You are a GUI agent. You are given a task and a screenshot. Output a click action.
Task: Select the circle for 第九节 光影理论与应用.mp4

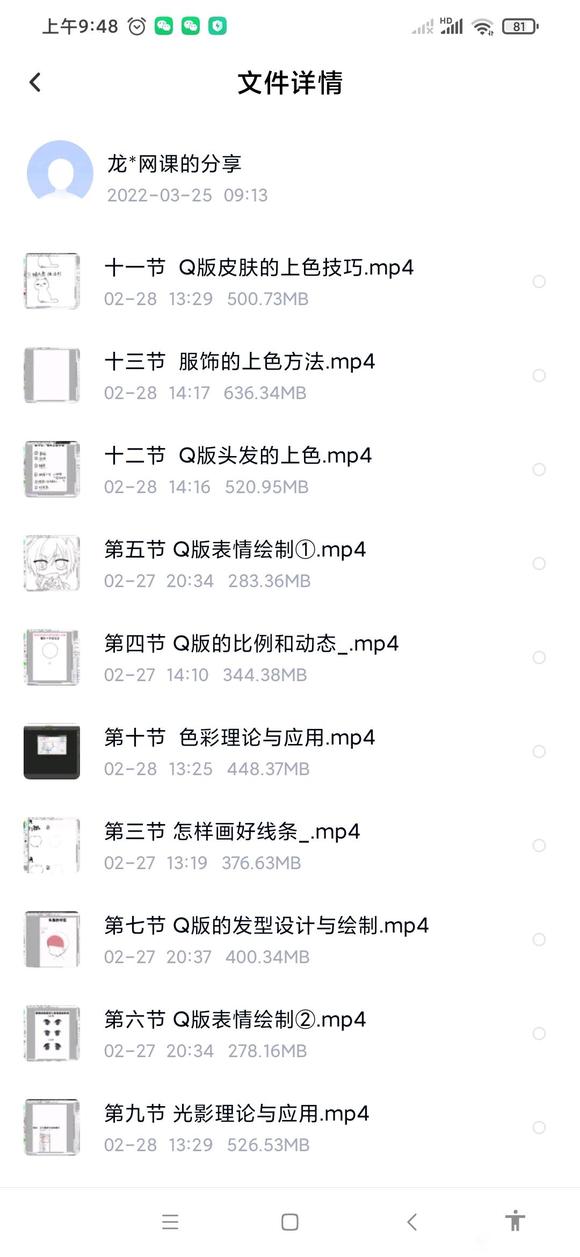[539, 1128]
